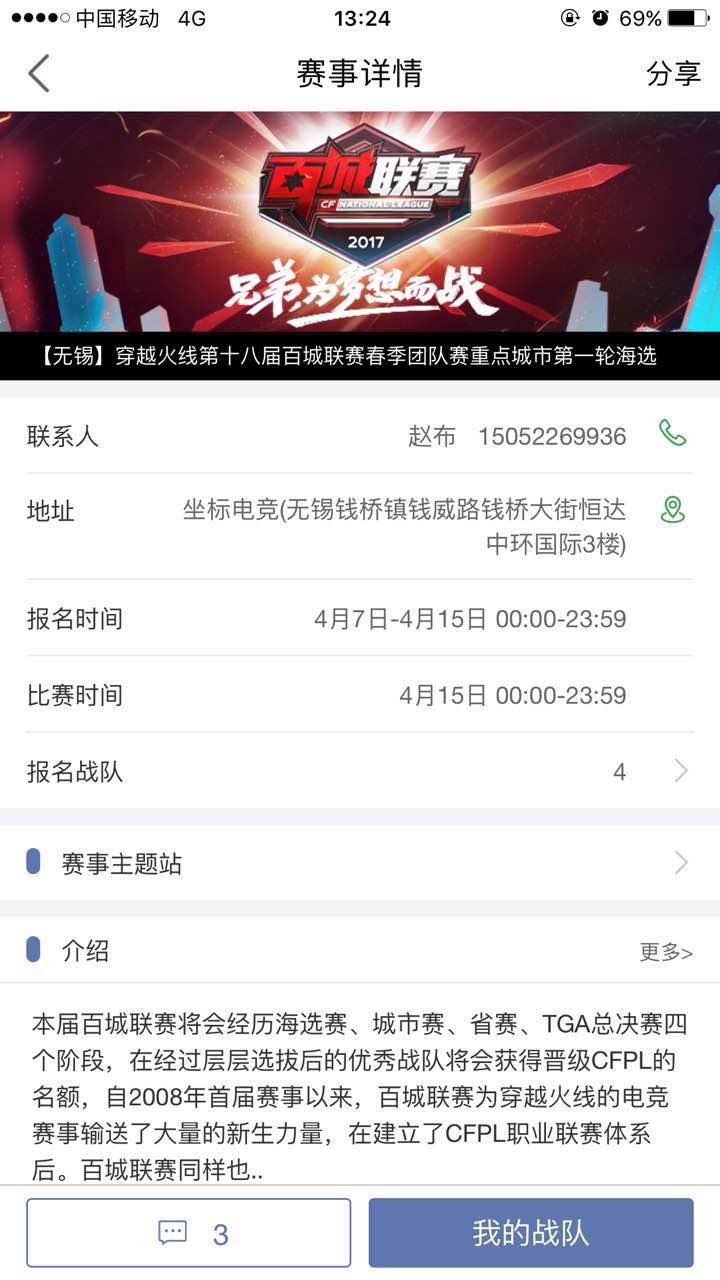Tap 更多> to read the full introduction
Screen dimensions: 720x1280
pyautogui.click(x=666, y=952)
